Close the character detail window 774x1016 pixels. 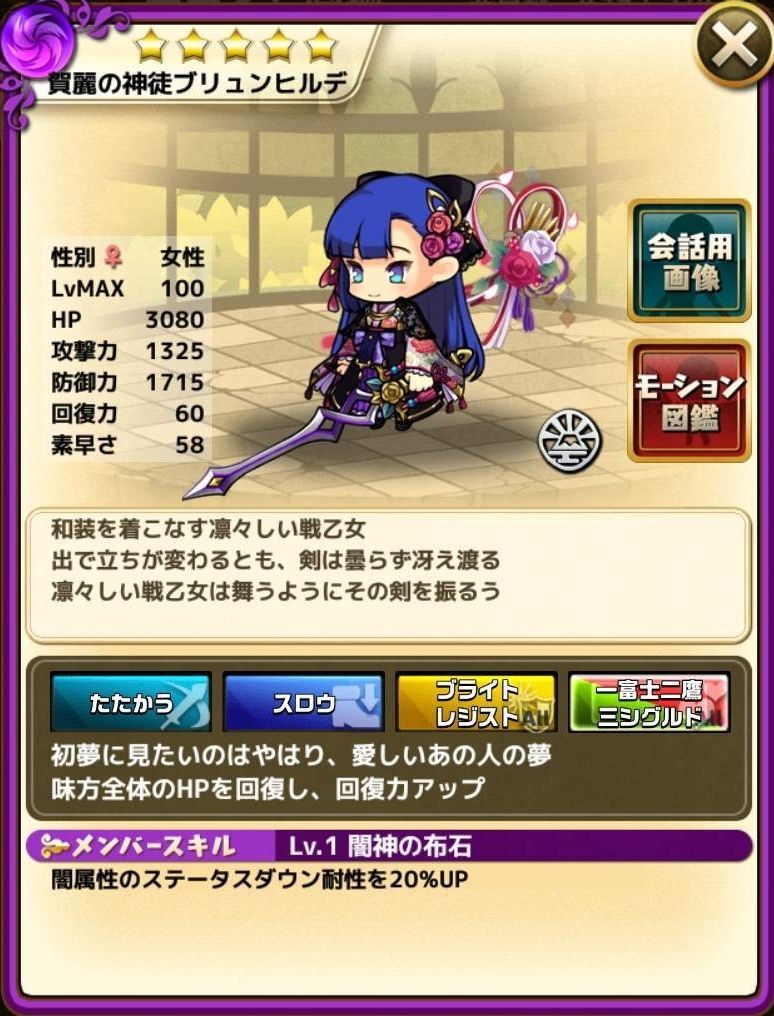tap(733, 44)
